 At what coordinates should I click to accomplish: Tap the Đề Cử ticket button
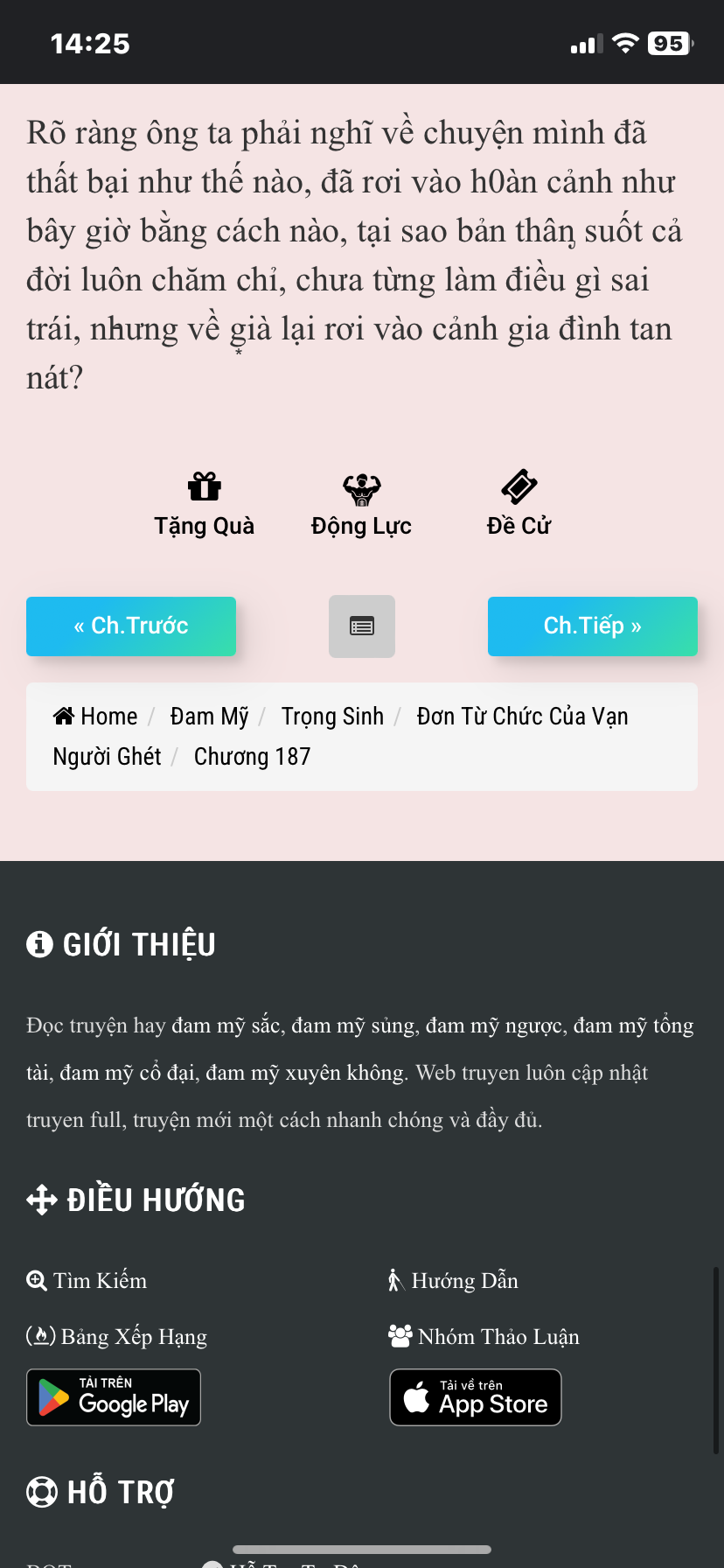point(519,504)
